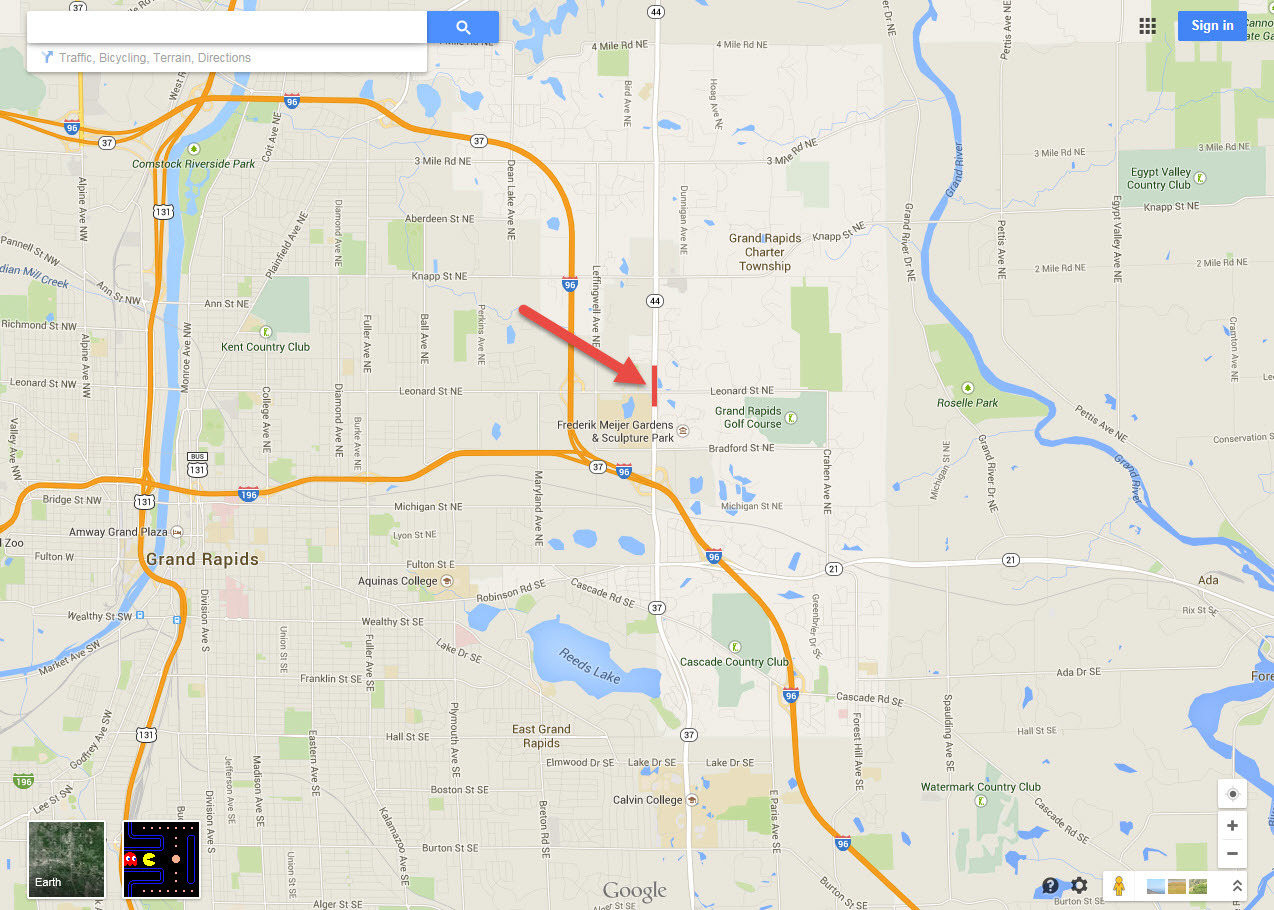Expand the imagery panel with double chevrons
The height and width of the screenshot is (910, 1274).
(x=1237, y=886)
